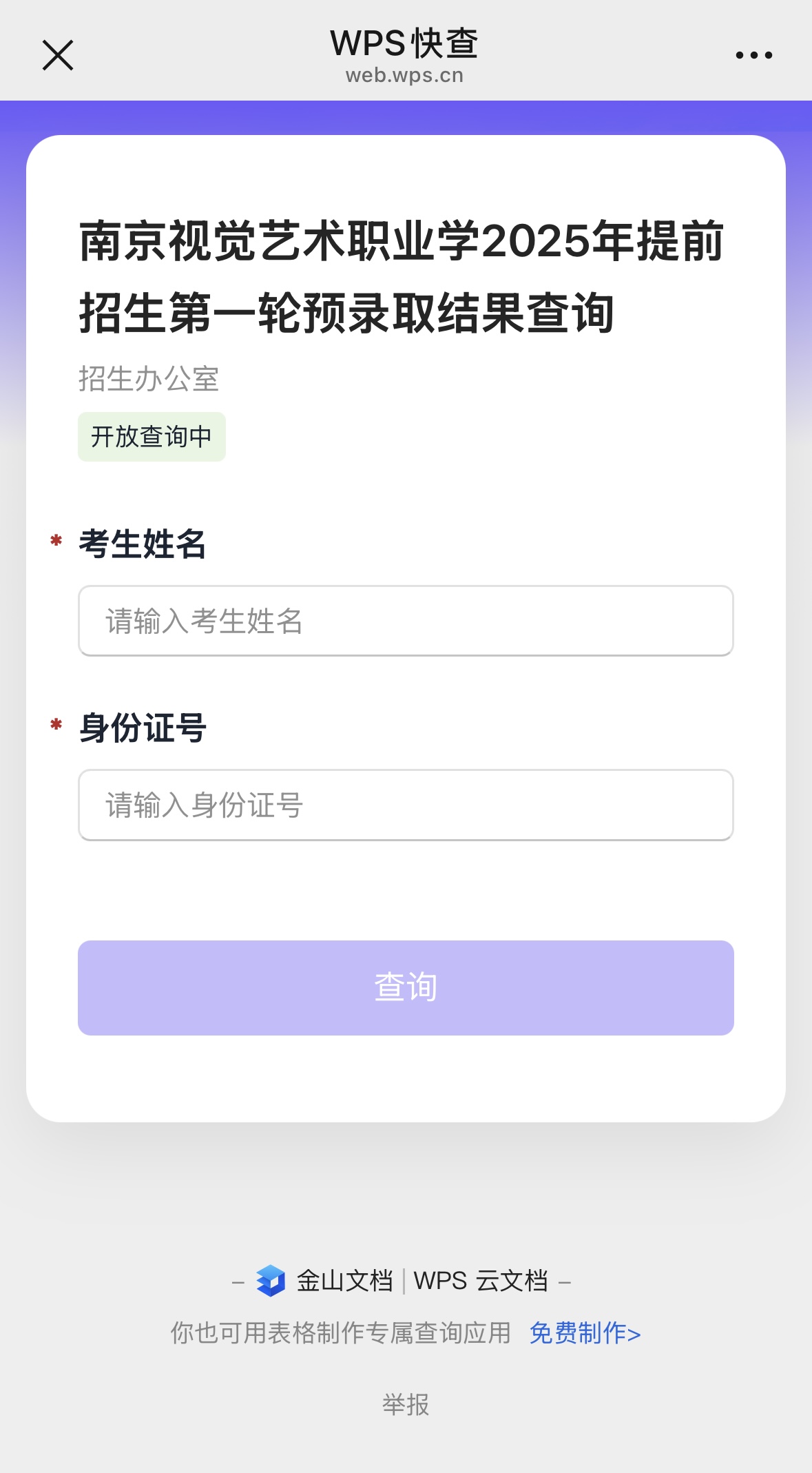Viewport: 812px width, 1473px height.
Task: Submit with the 查询 button
Action: pyautogui.click(x=406, y=987)
